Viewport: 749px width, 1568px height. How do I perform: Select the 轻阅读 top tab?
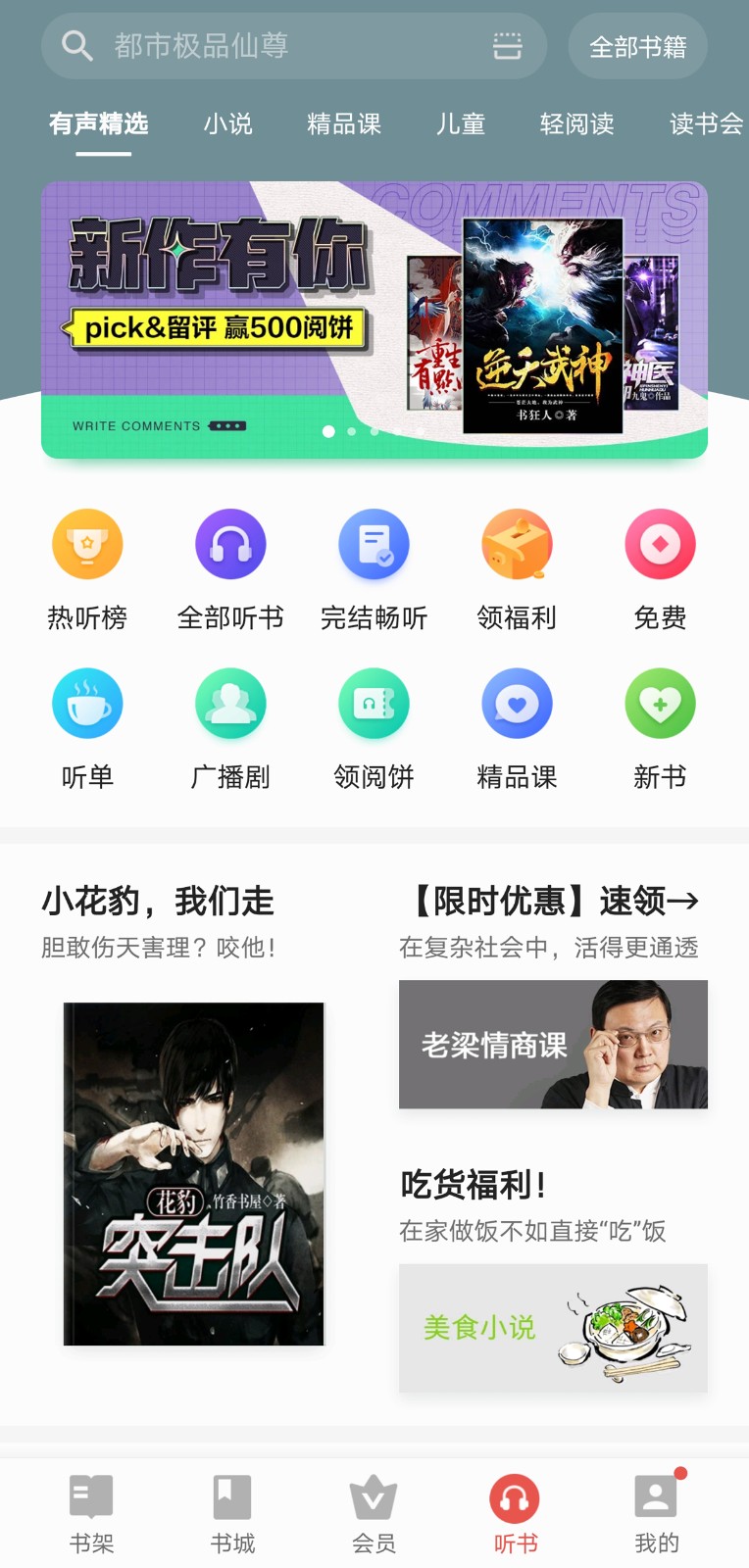coord(577,124)
